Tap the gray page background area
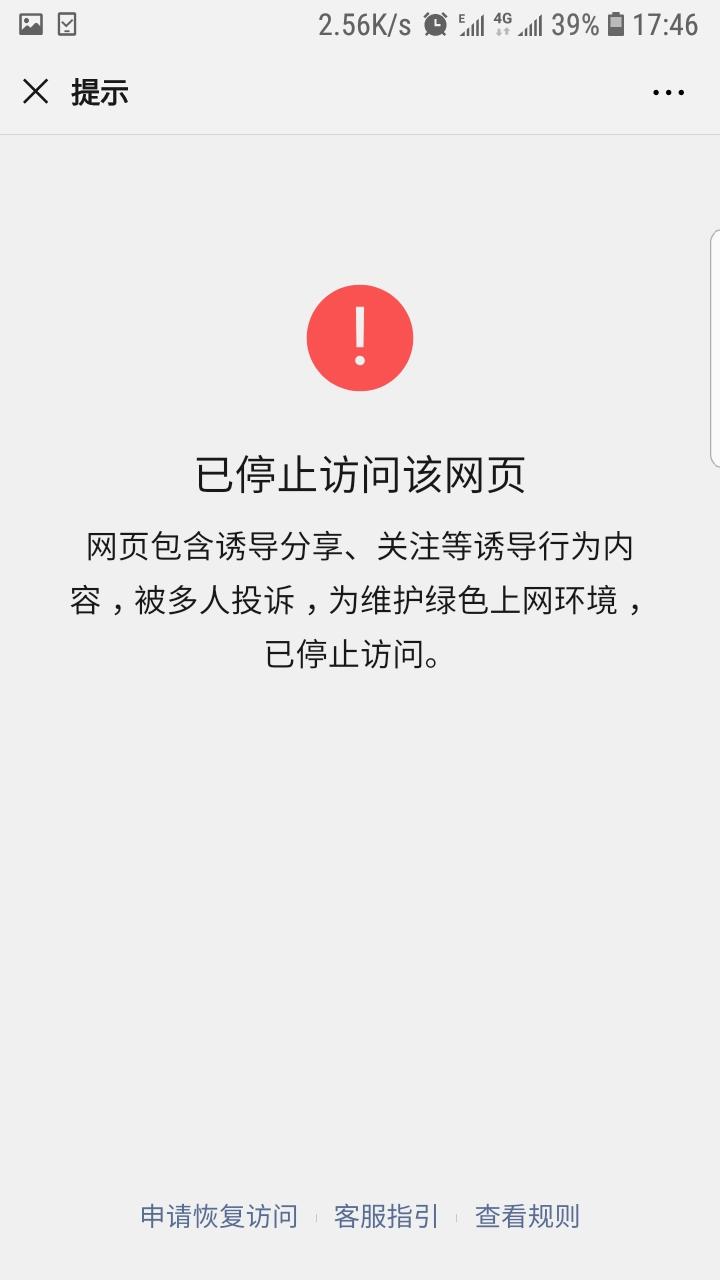The height and width of the screenshot is (1280, 720). click(360, 900)
